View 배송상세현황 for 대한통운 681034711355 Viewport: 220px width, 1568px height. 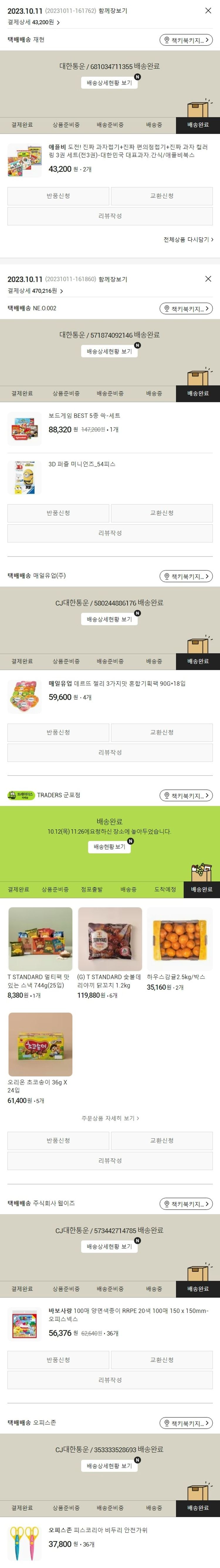click(x=109, y=83)
